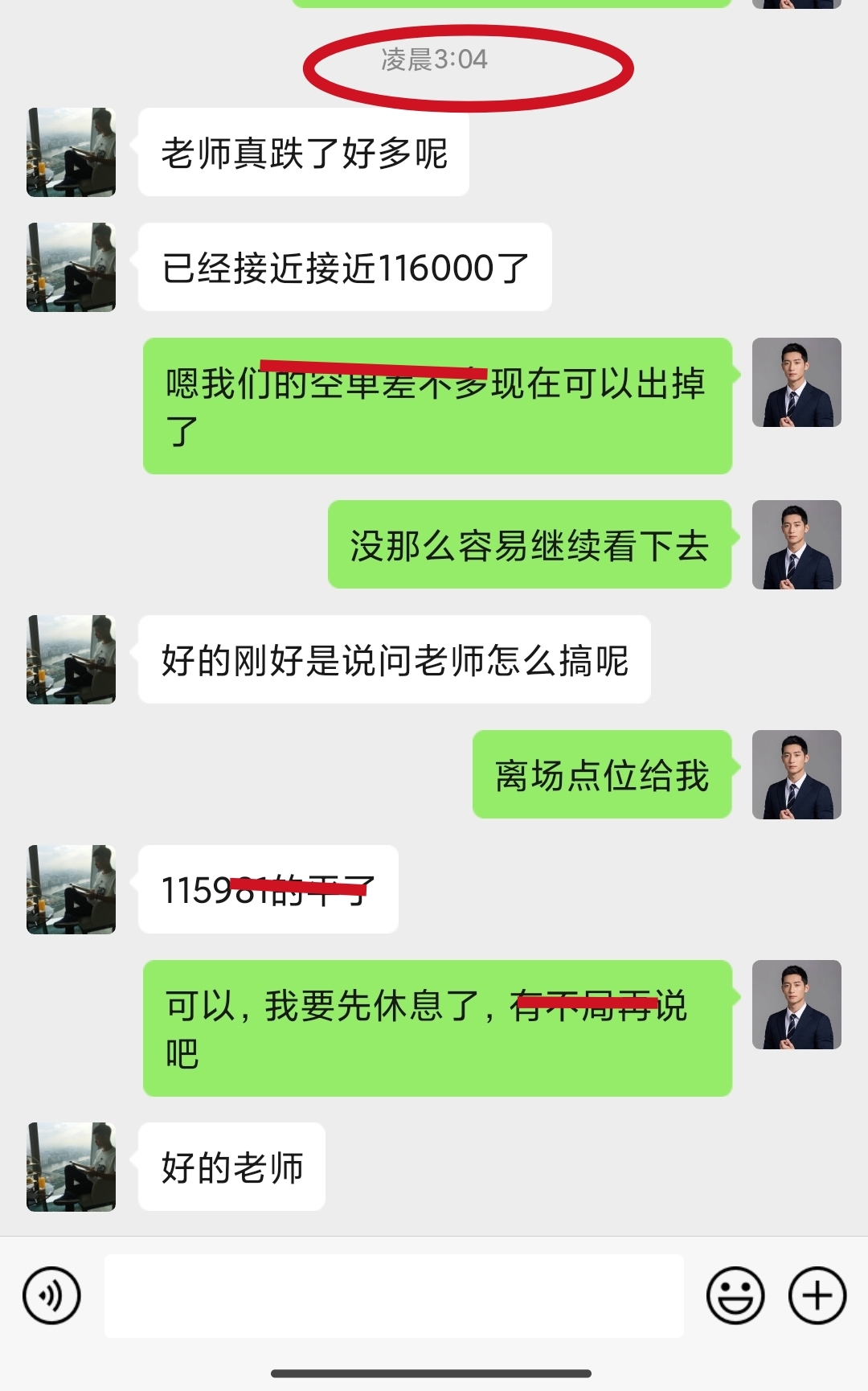Select the contact's avatar beside '好的老师'

[70, 1165]
